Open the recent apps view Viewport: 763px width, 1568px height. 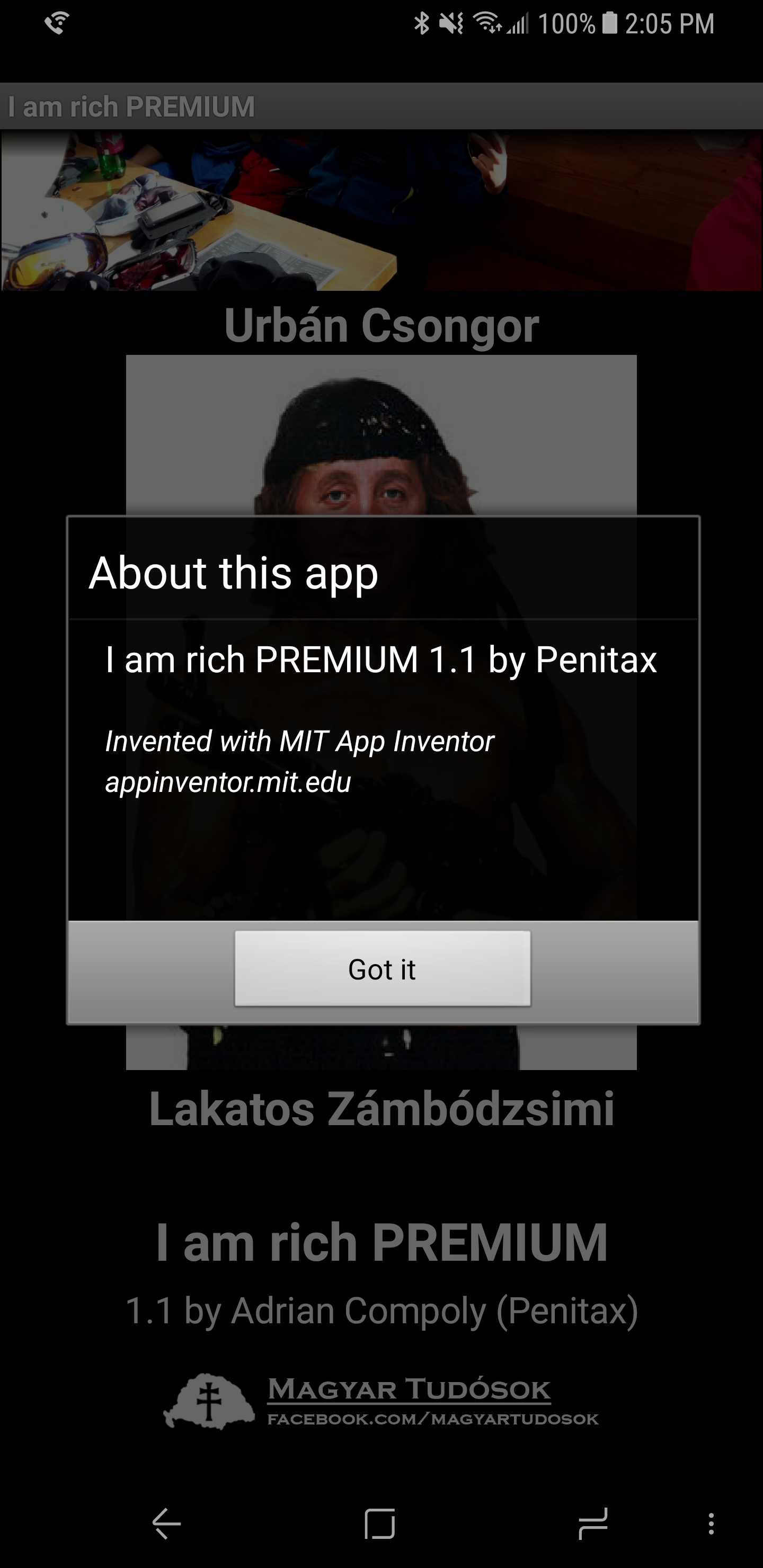tap(592, 1524)
